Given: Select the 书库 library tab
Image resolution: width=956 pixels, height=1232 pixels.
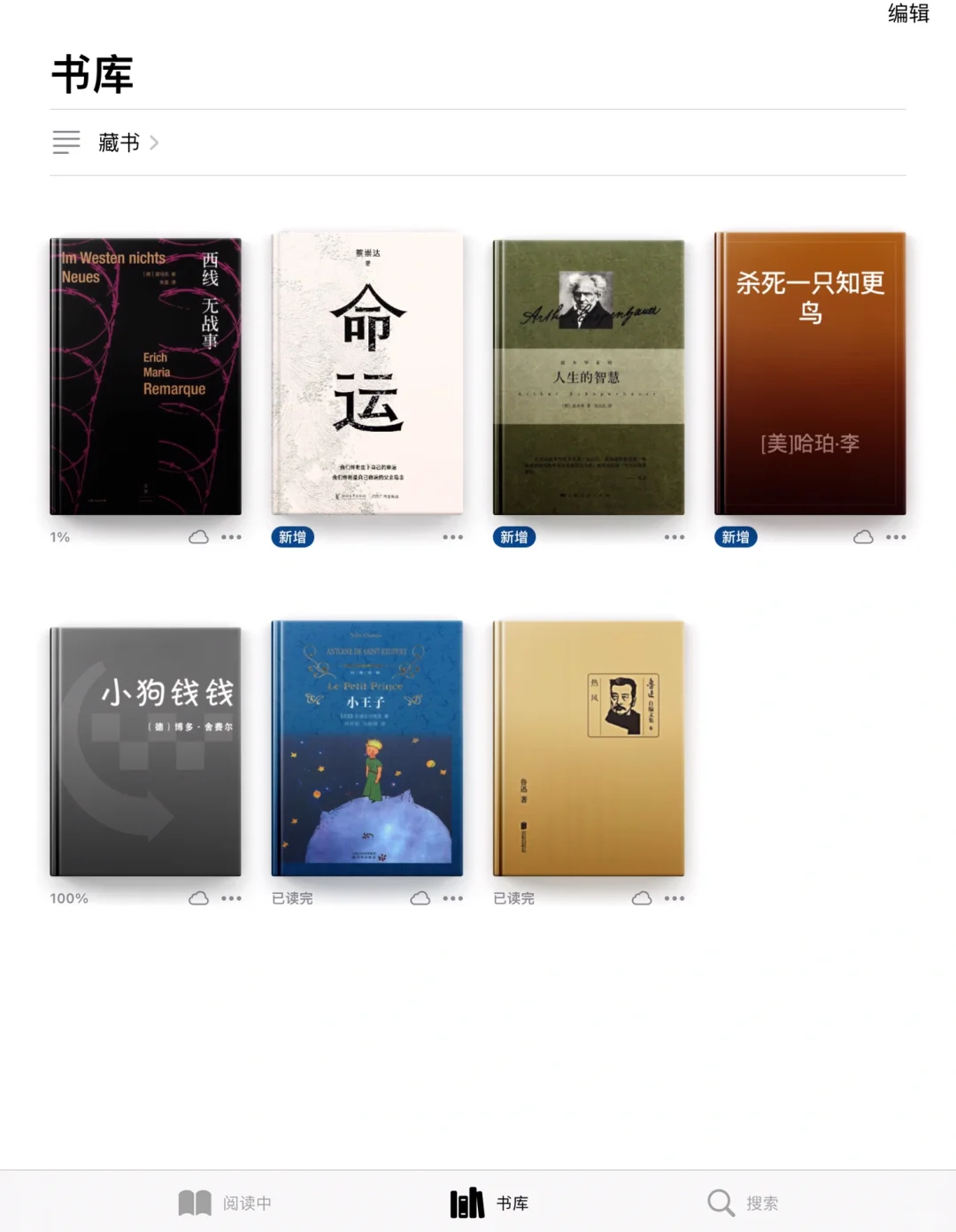Looking at the screenshot, I should 490,1203.
